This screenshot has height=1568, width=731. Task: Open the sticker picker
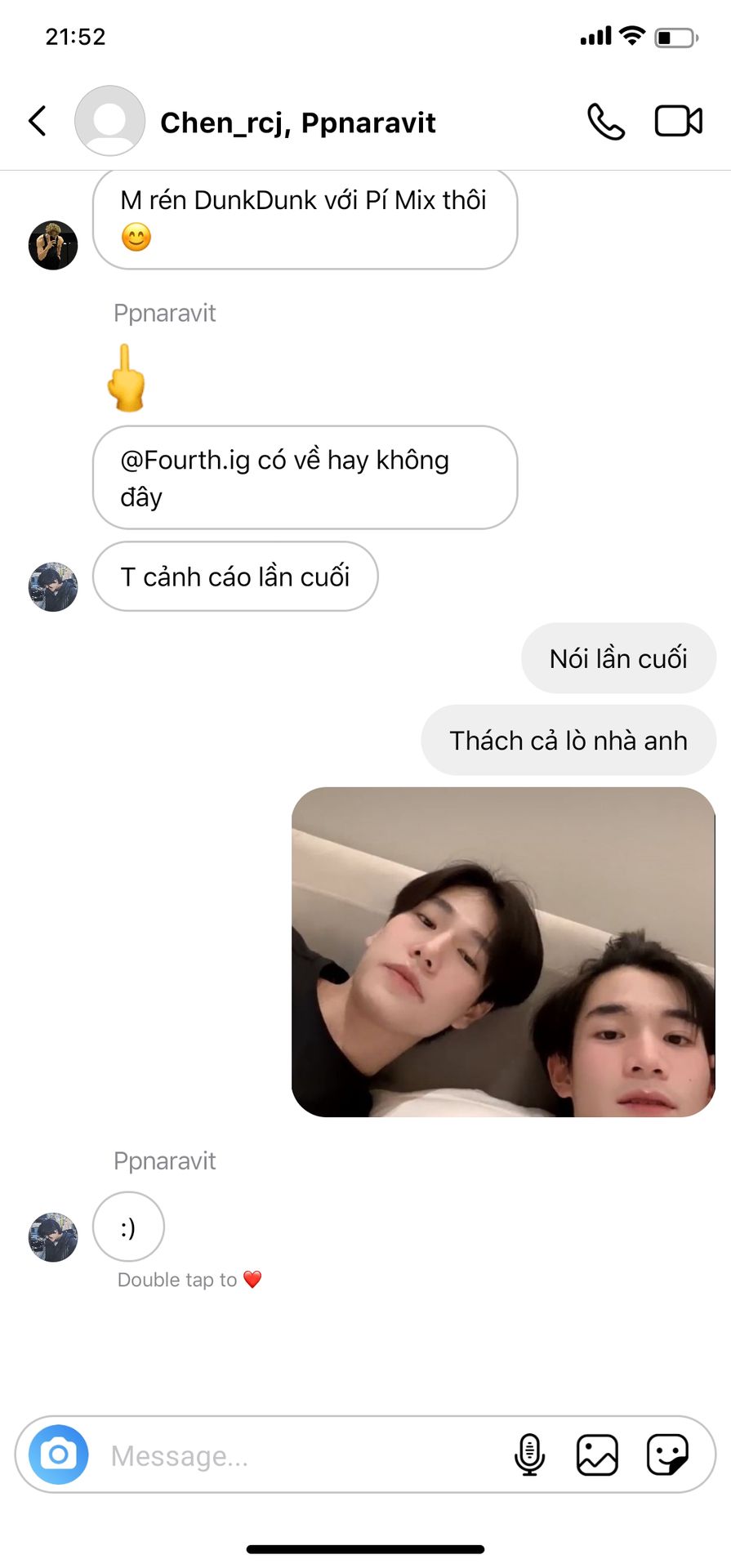667,1454
